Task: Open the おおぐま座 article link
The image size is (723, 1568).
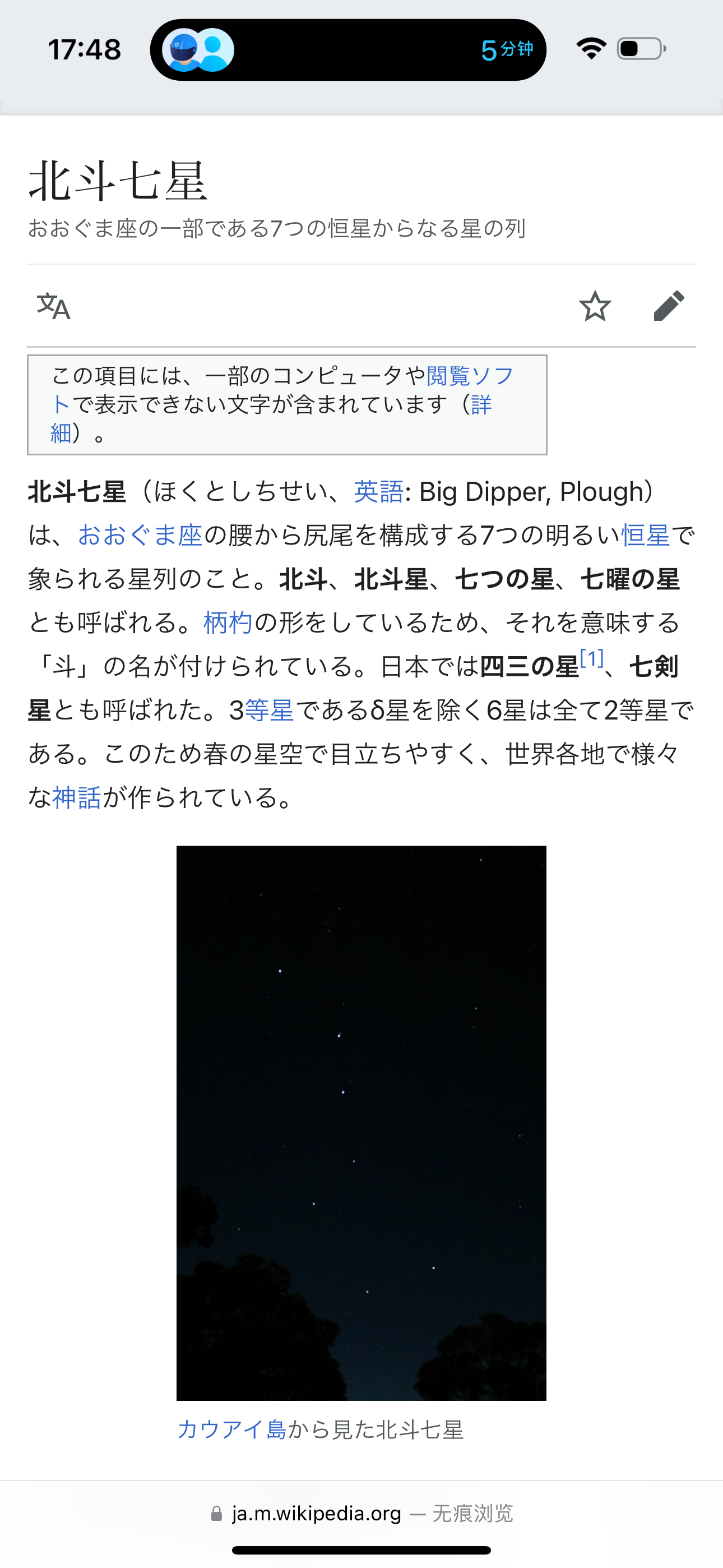Action: (140, 536)
